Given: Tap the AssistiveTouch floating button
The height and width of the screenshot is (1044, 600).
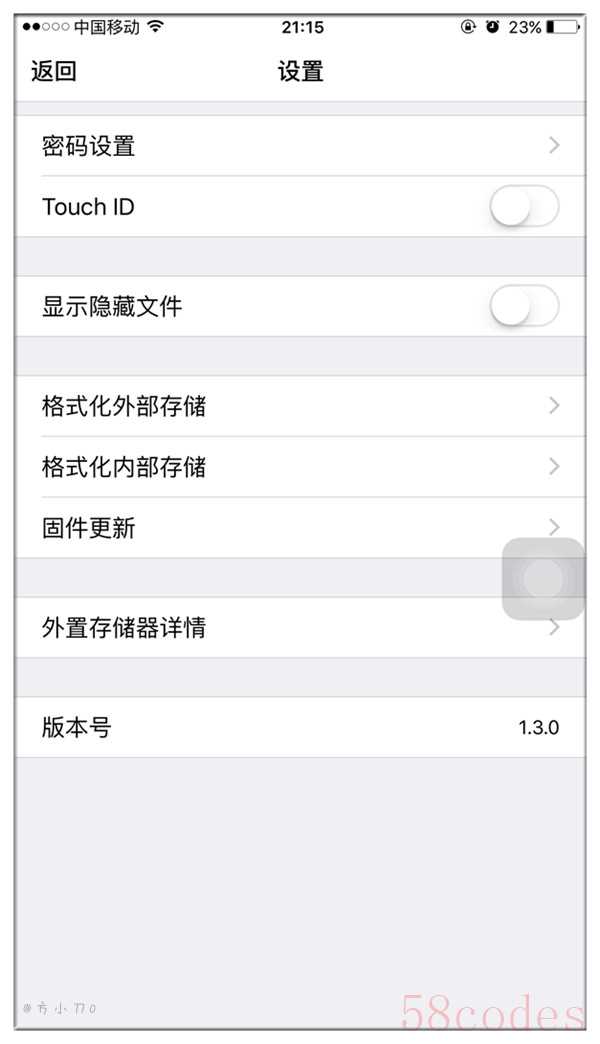Looking at the screenshot, I should (543, 579).
